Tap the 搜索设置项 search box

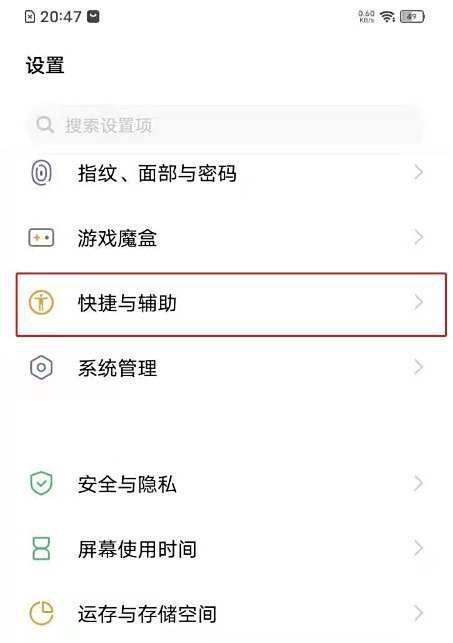pyautogui.click(x=225, y=125)
